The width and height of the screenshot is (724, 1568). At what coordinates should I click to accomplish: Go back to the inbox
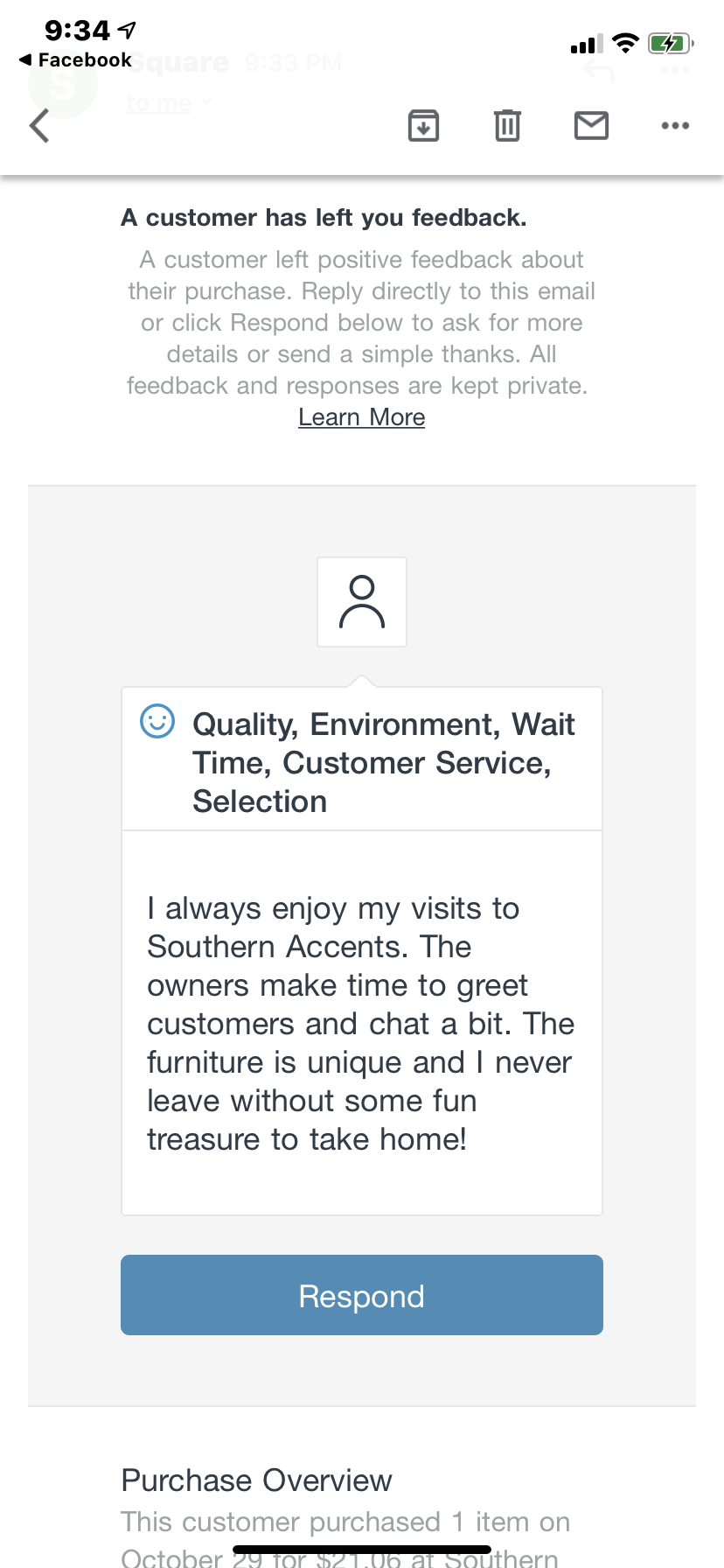point(39,126)
